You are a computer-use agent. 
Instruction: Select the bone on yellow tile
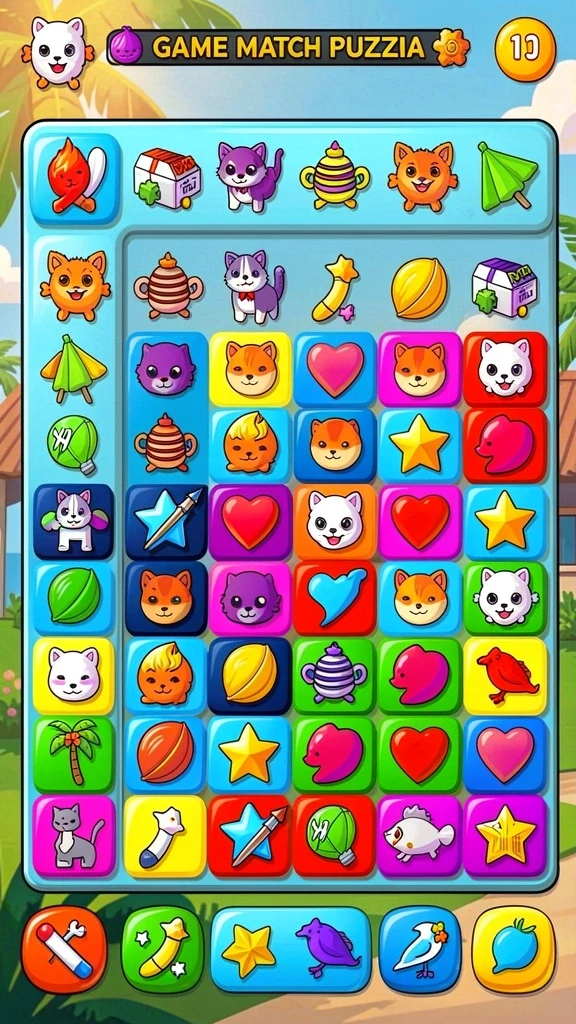(165, 835)
